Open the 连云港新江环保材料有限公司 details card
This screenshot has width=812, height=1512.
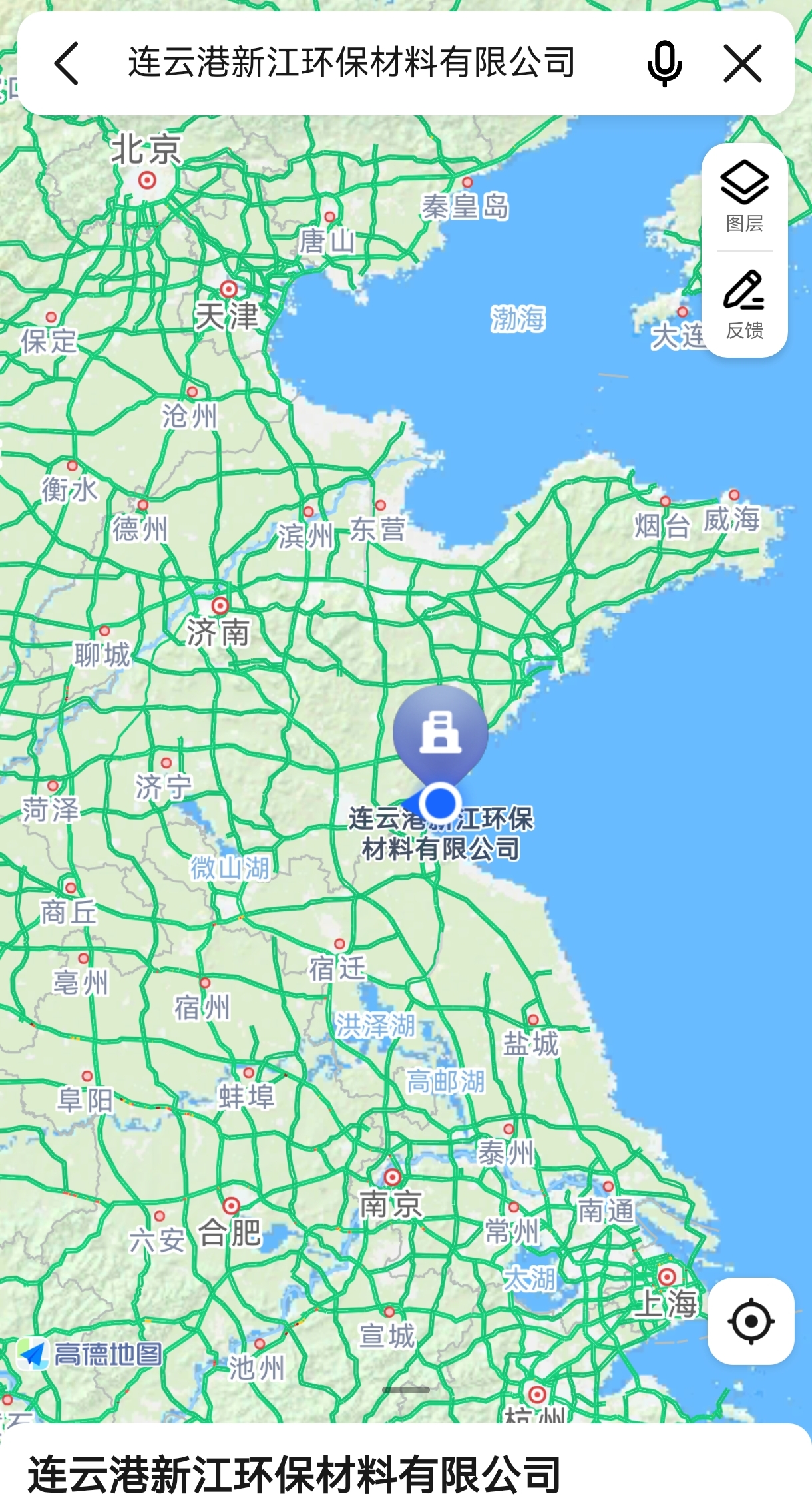click(x=294, y=1473)
